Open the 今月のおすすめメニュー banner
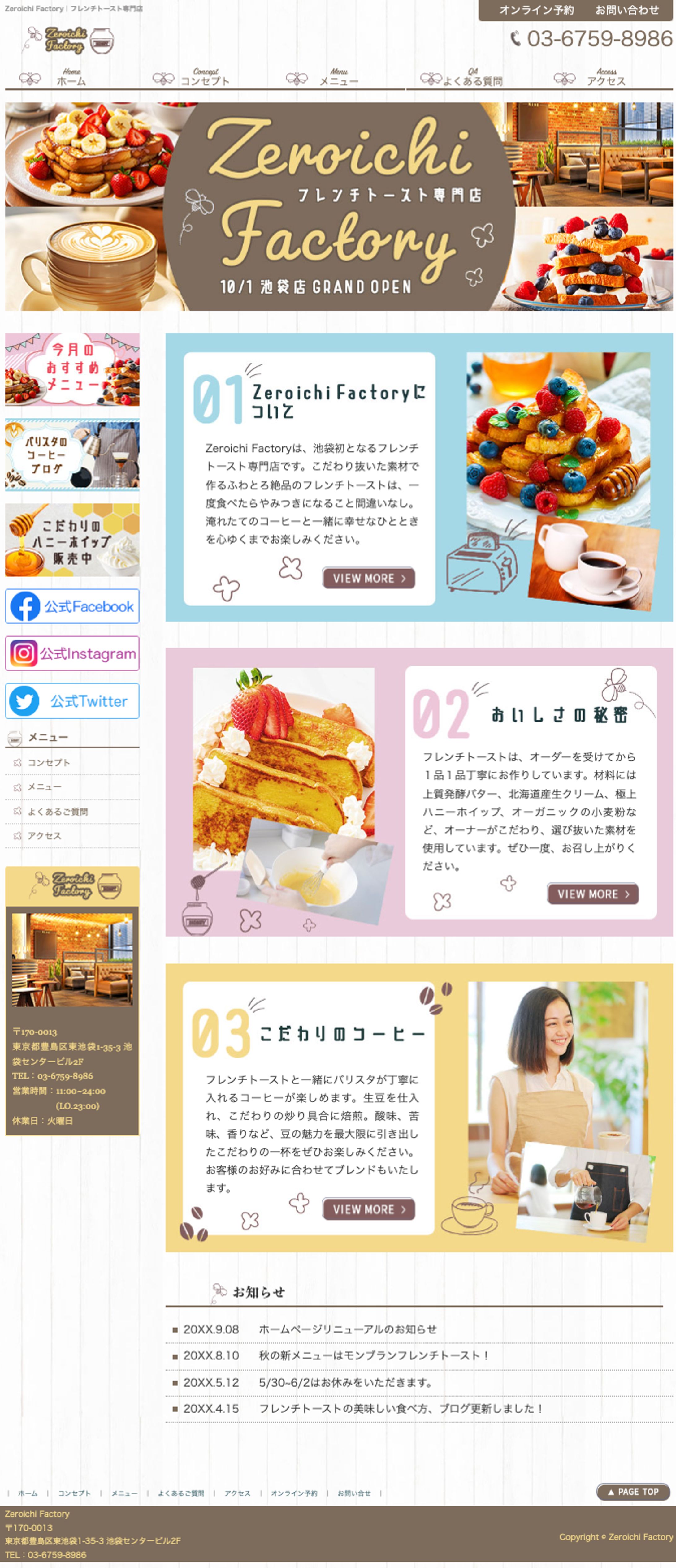 tap(72, 369)
